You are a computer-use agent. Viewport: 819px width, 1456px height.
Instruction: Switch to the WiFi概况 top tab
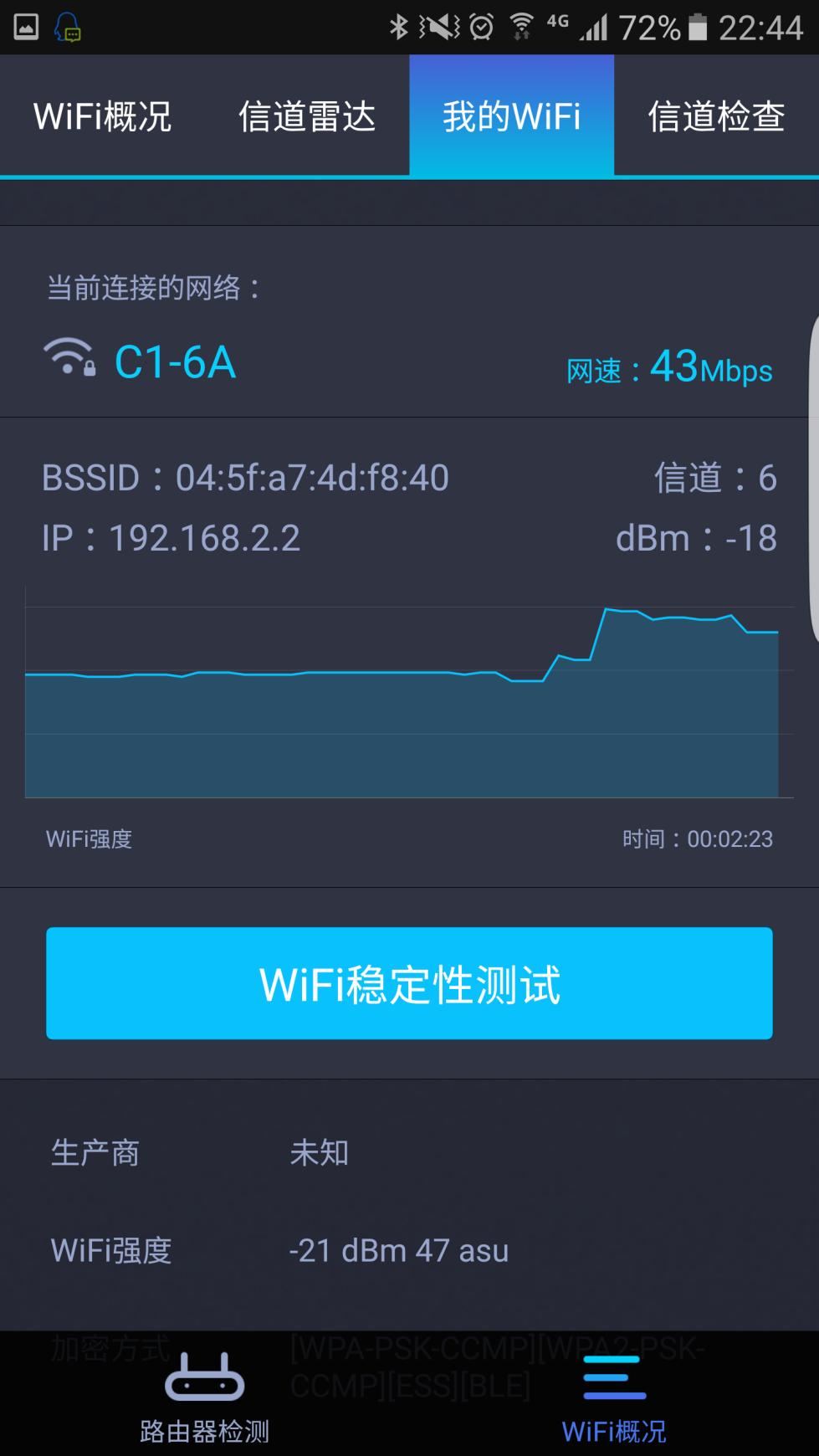click(x=102, y=116)
